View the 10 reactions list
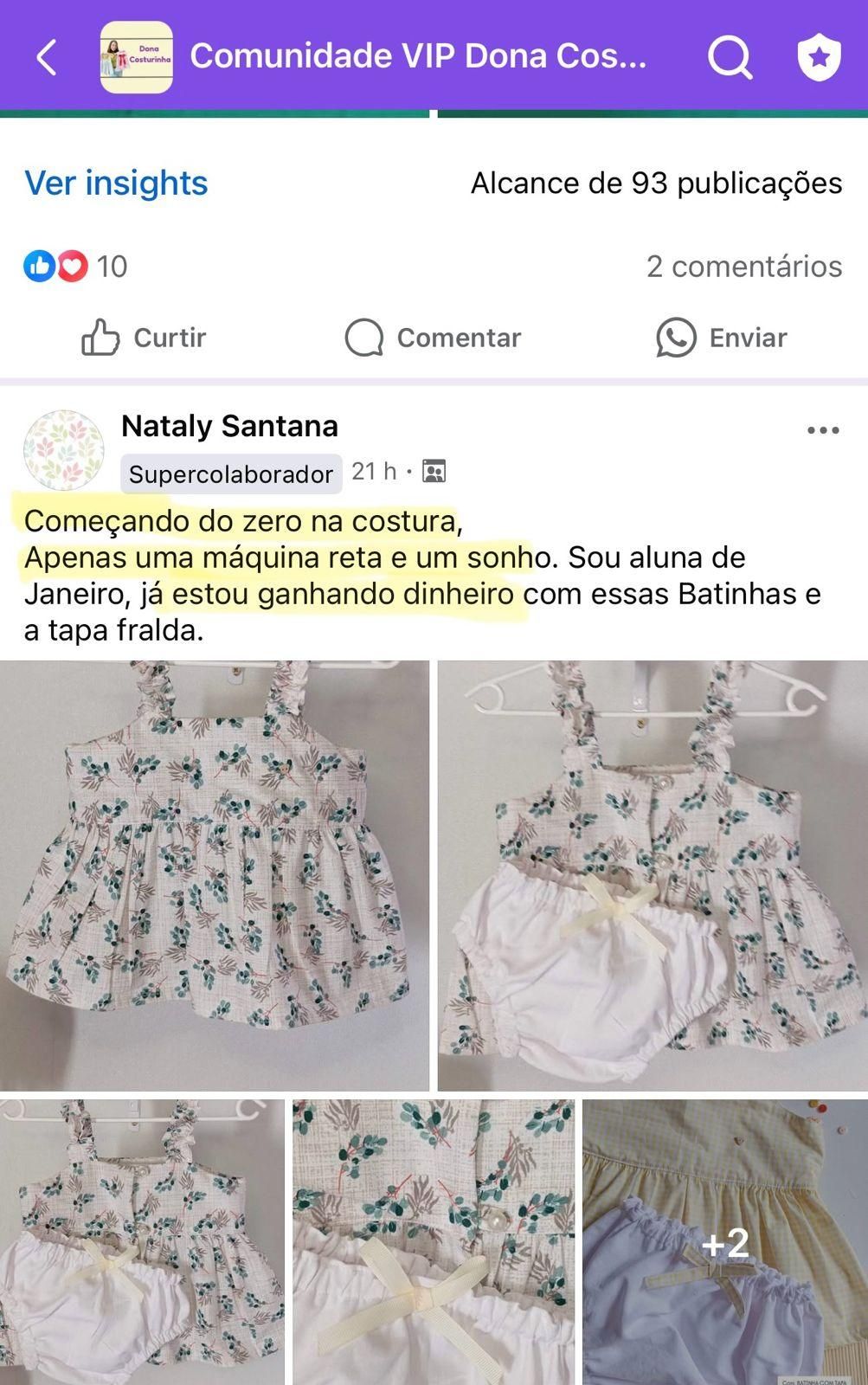 tap(76, 267)
